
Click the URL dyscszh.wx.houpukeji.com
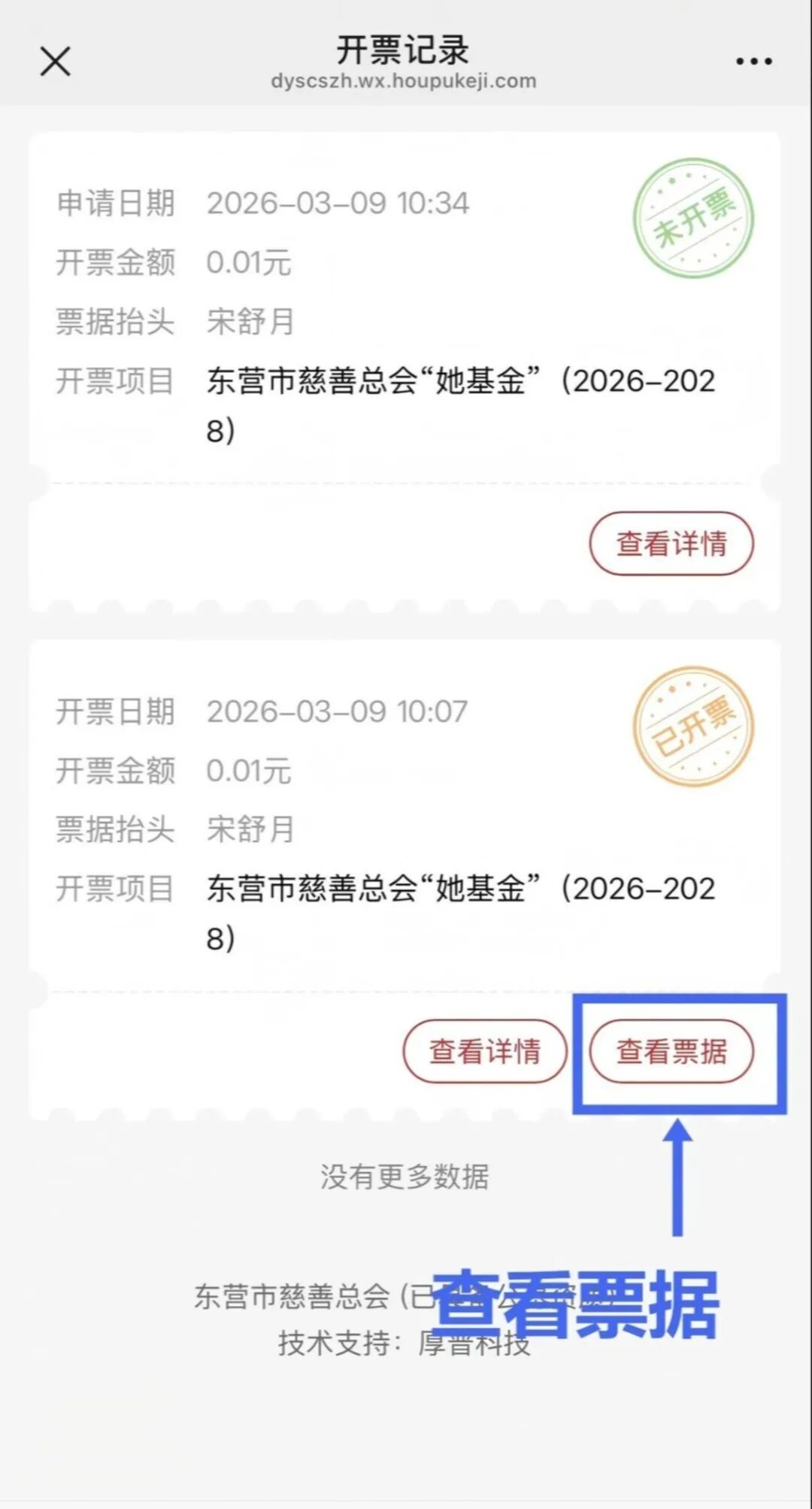pyautogui.click(x=404, y=80)
